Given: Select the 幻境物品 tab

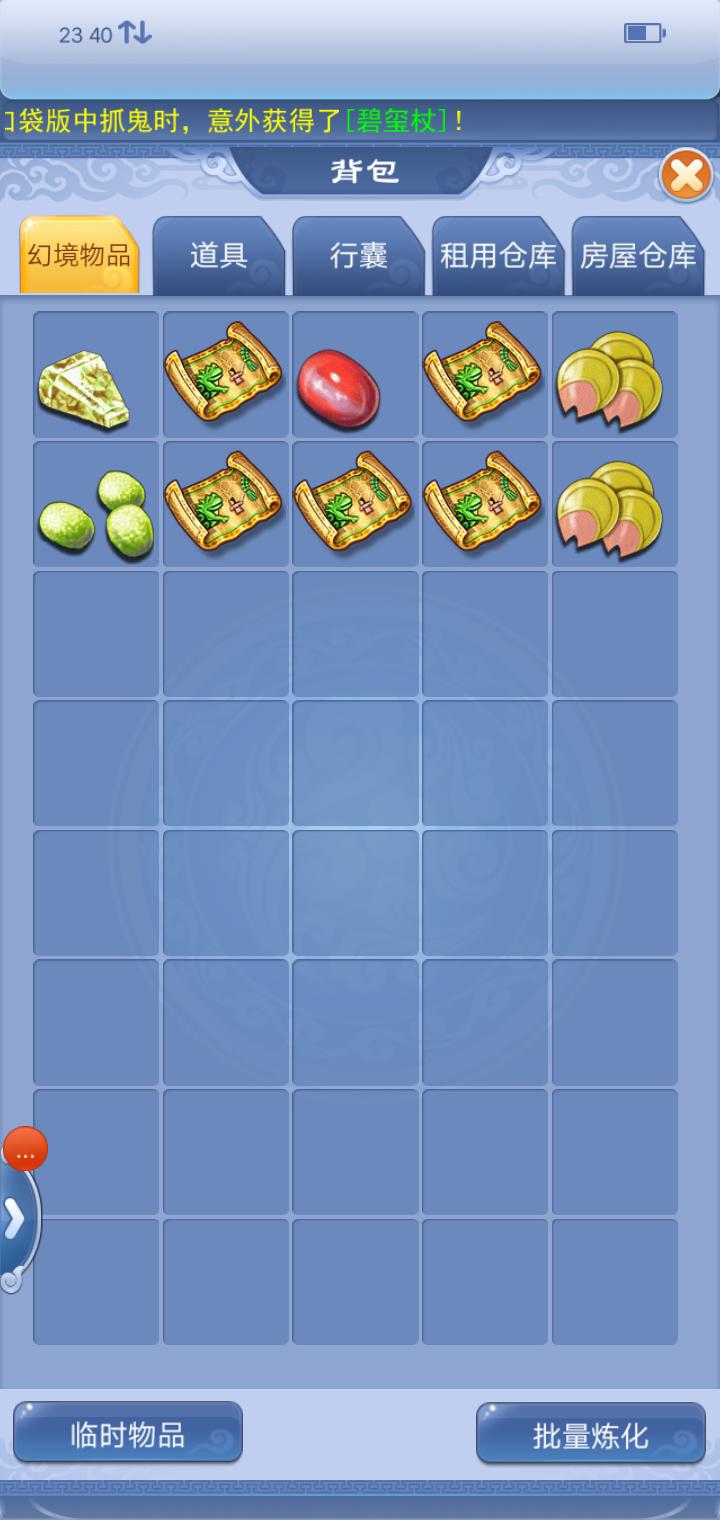Looking at the screenshot, I should click(x=79, y=256).
